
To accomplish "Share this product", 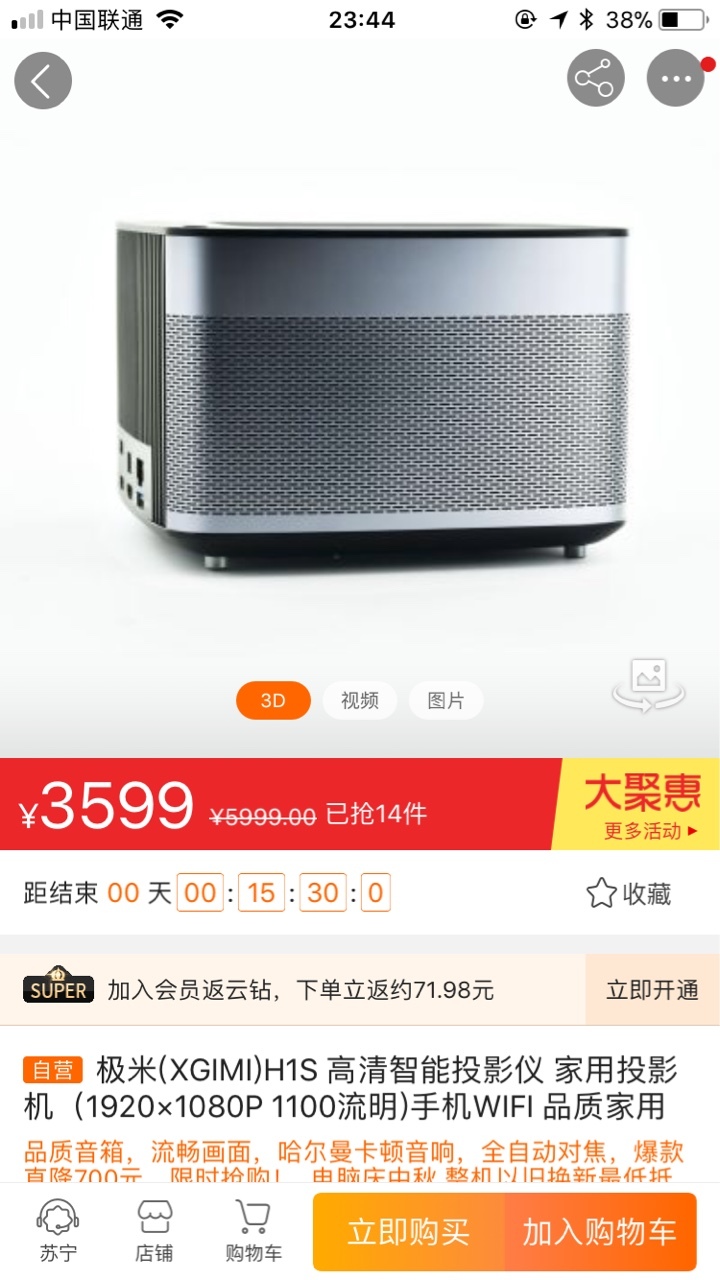I will (595, 78).
